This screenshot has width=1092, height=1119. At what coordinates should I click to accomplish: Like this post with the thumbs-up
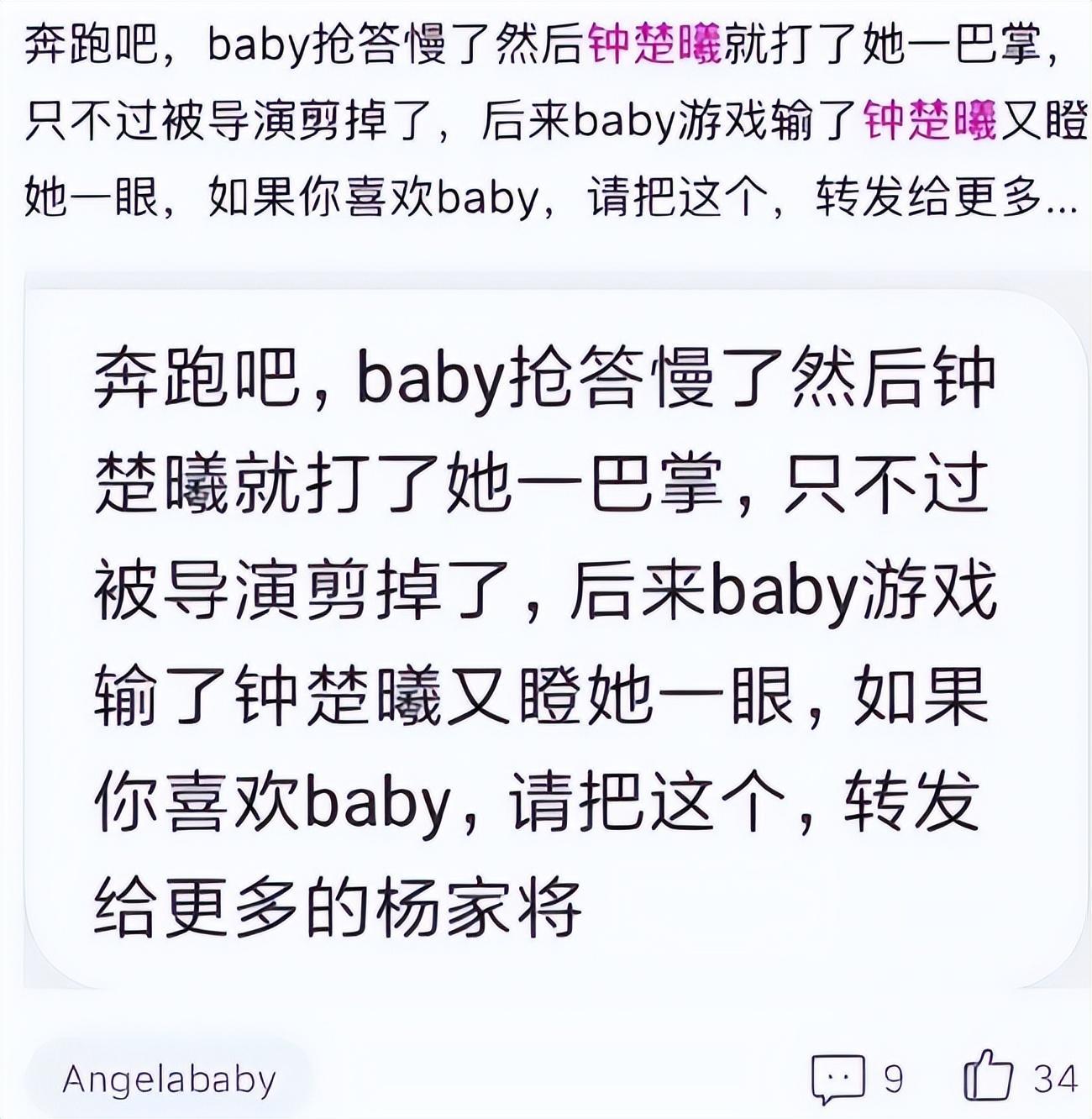988,1075
